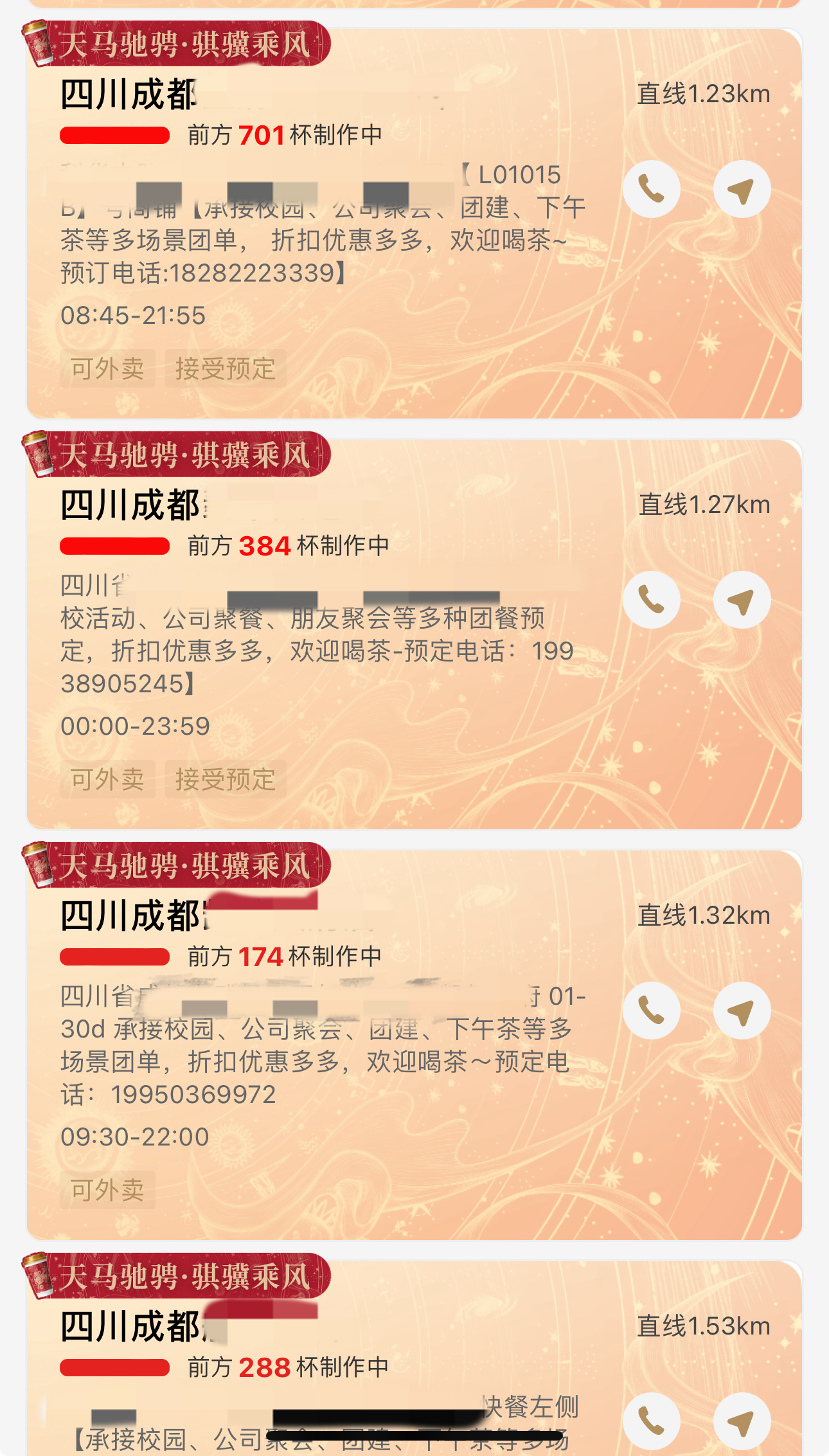Start navigation to the 1.32km store

pyautogui.click(x=742, y=1011)
